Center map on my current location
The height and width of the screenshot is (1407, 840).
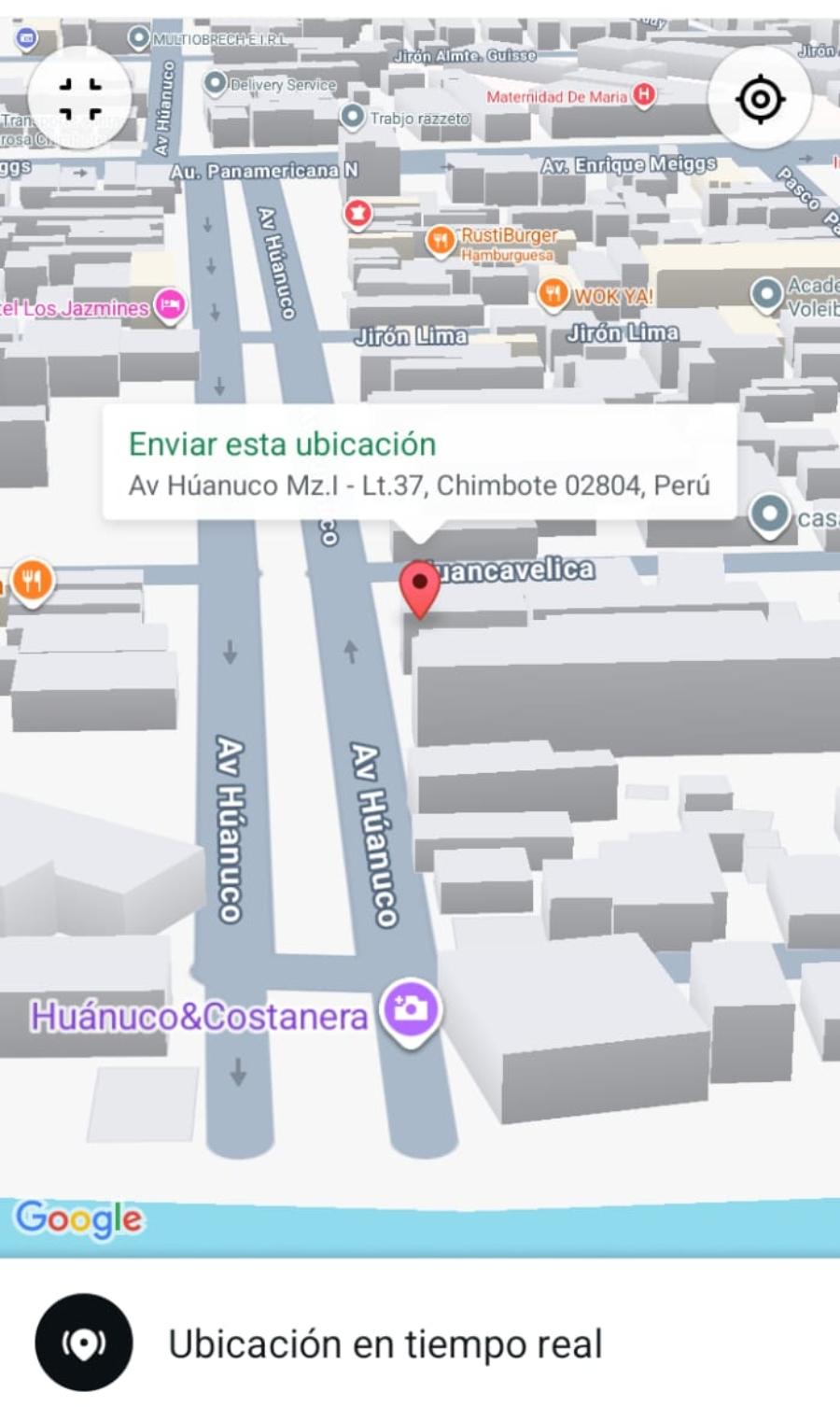tap(760, 99)
